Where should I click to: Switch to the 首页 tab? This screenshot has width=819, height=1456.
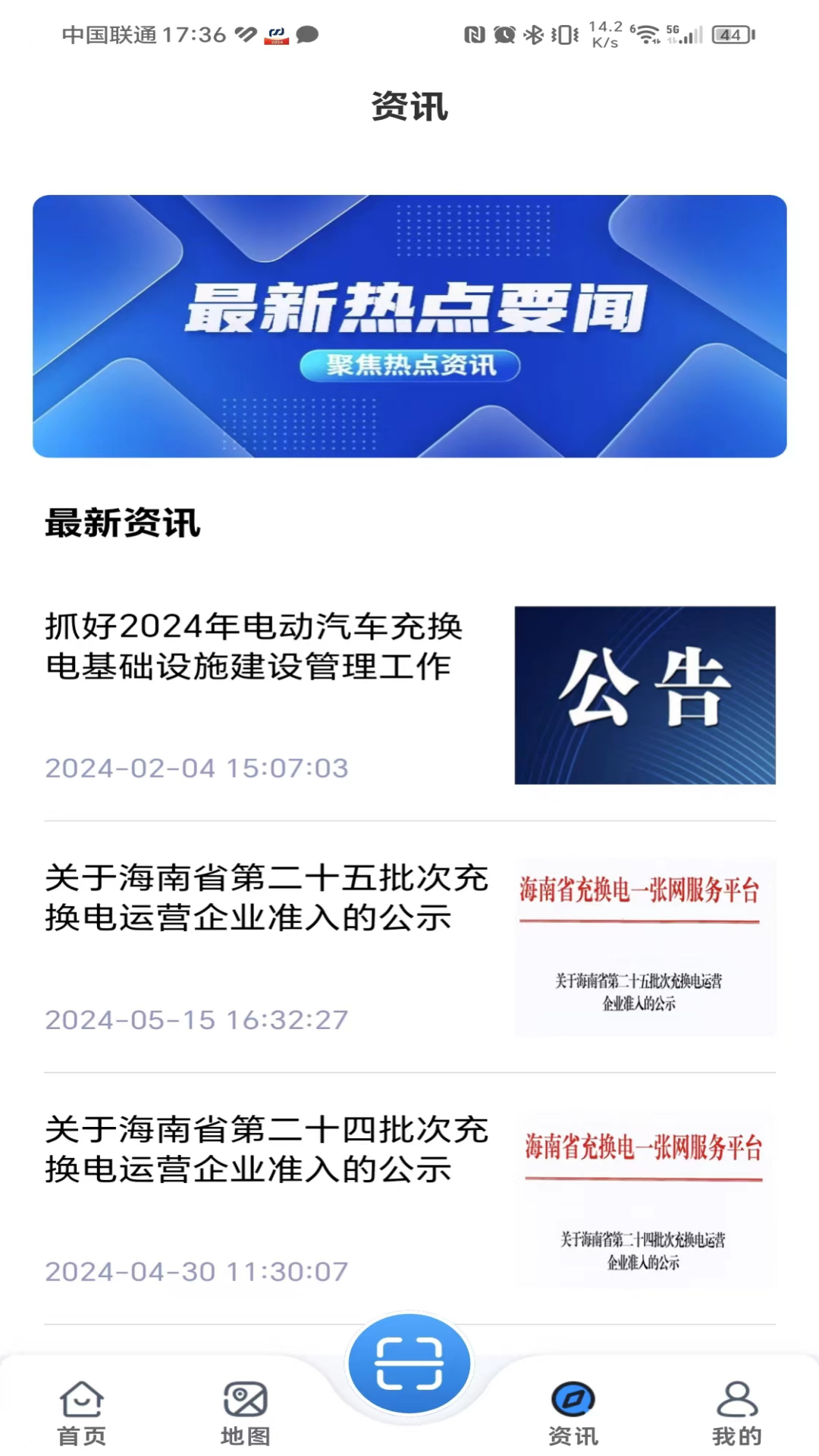[x=81, y=1426]
